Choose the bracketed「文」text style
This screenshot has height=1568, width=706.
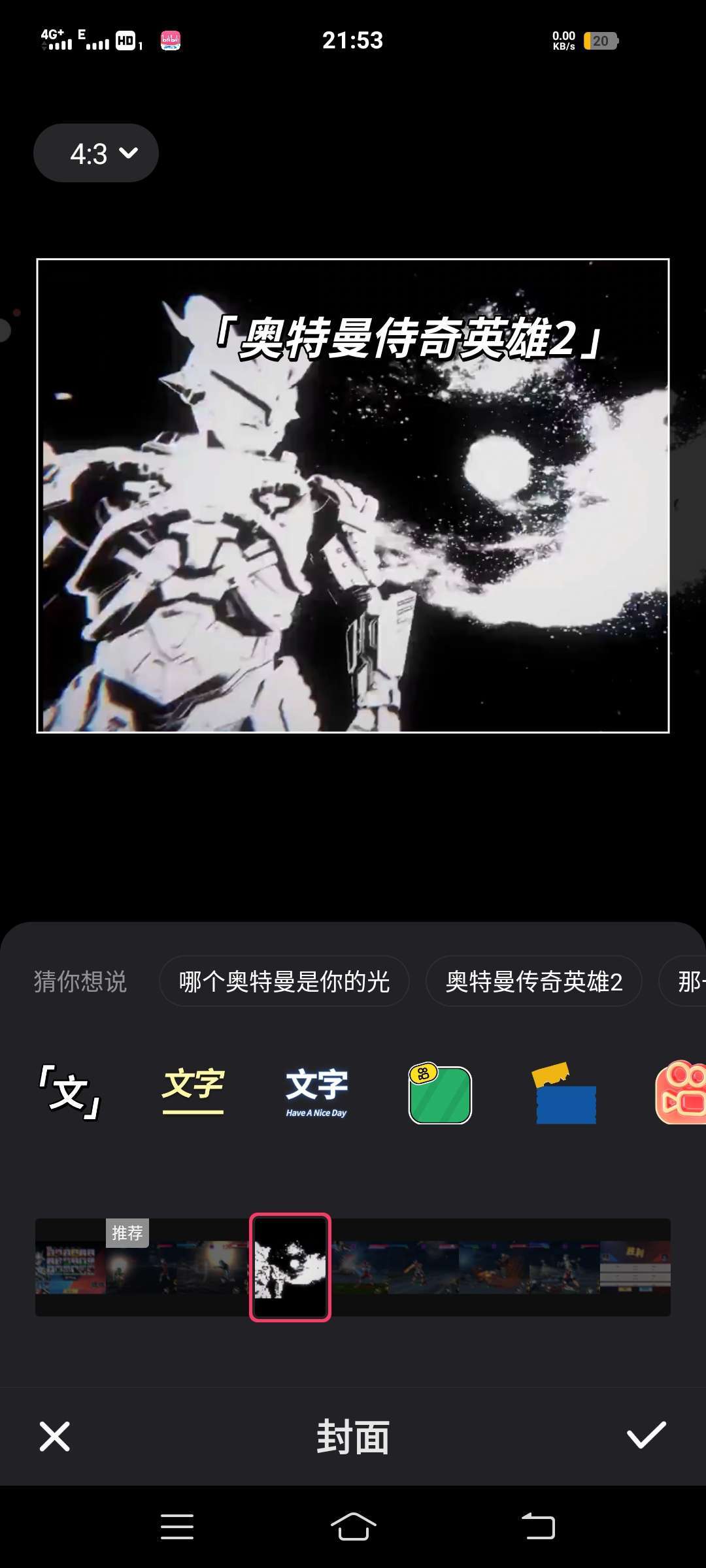pyautogui.click(x=69, y=1092)
